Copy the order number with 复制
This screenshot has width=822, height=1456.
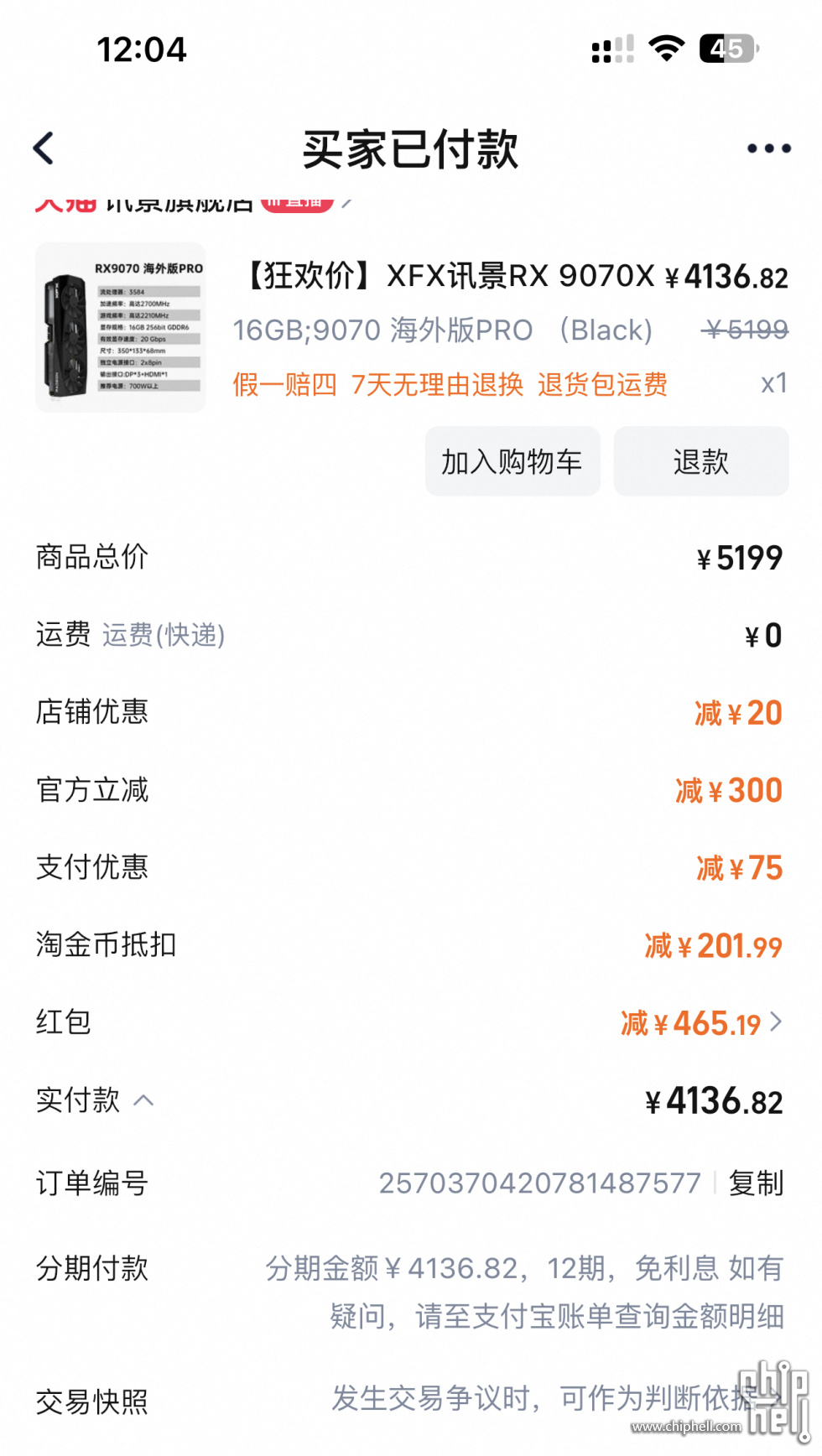coord(756,1183)
